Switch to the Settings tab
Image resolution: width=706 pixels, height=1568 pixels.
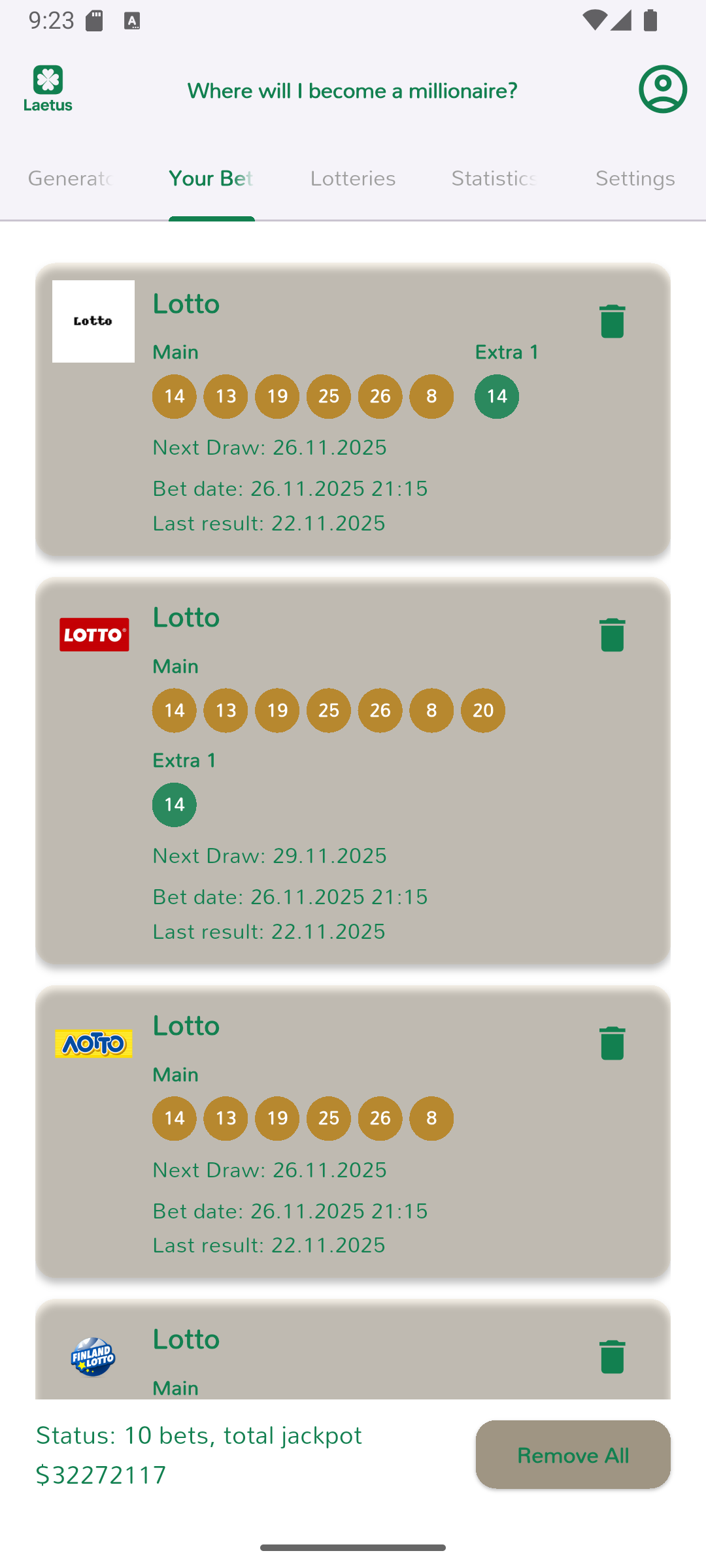635,179
